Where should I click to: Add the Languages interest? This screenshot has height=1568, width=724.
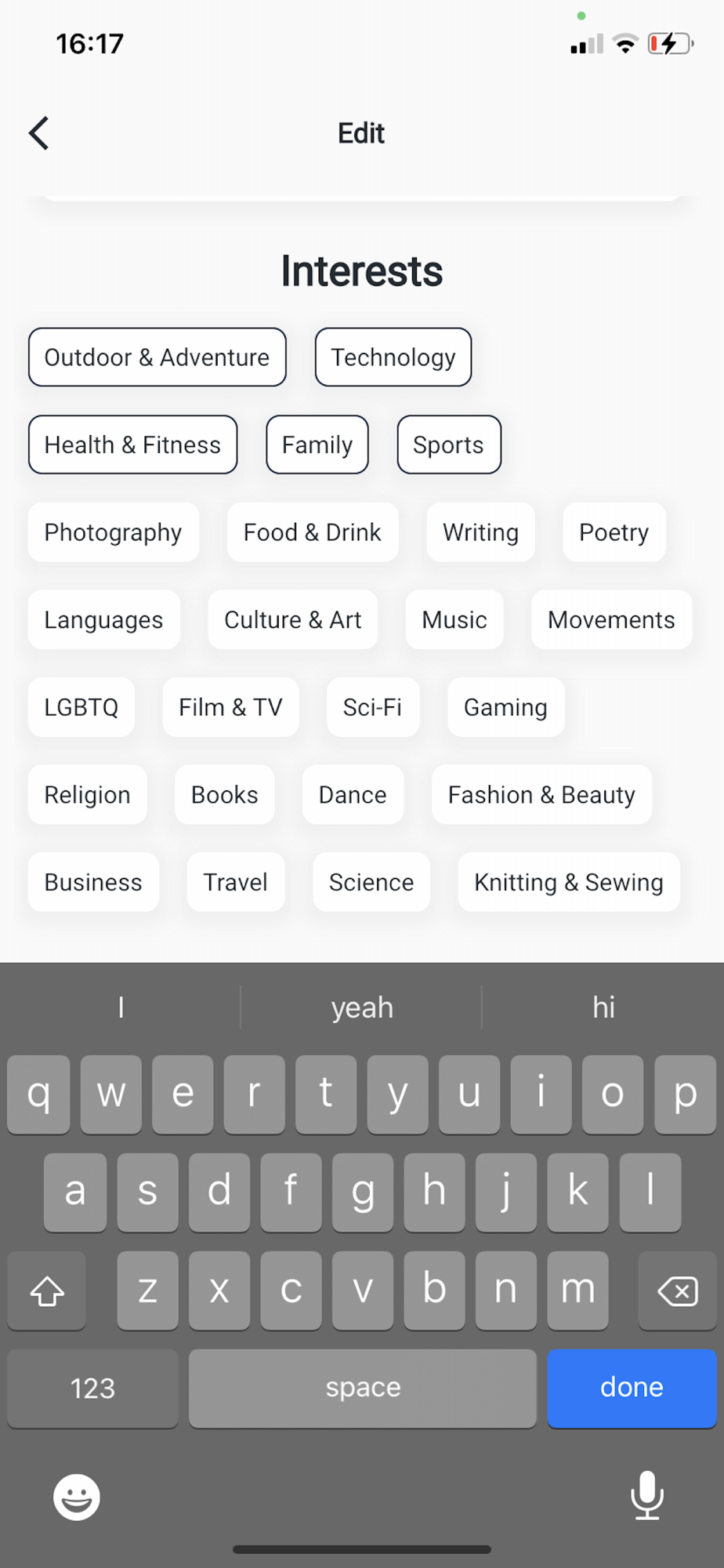[x=103, y=619]
